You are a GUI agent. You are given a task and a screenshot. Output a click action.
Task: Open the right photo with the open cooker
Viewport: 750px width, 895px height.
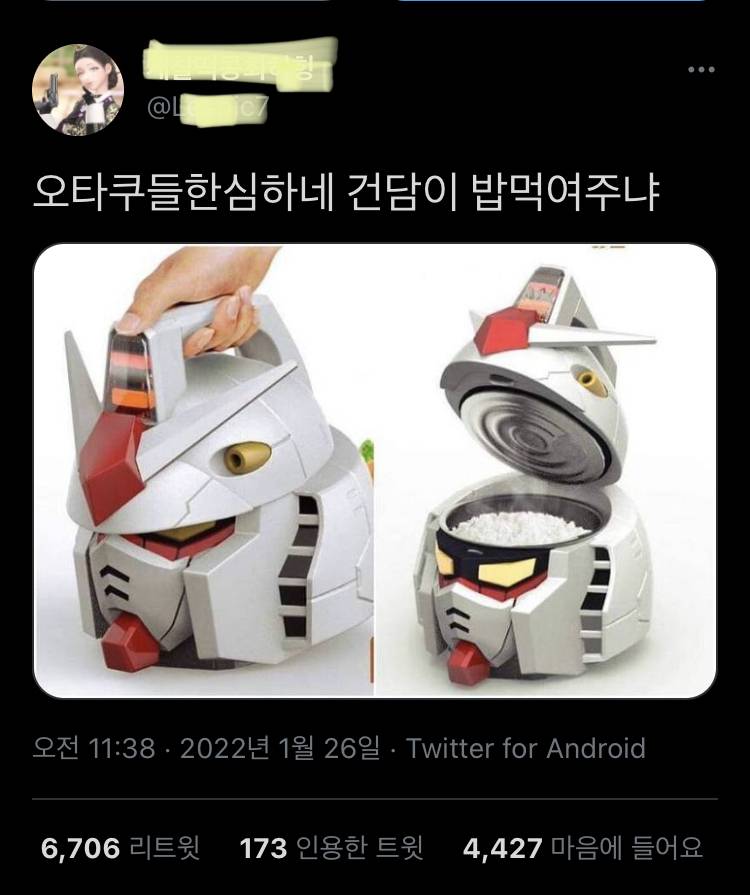(x=545, y=470)
